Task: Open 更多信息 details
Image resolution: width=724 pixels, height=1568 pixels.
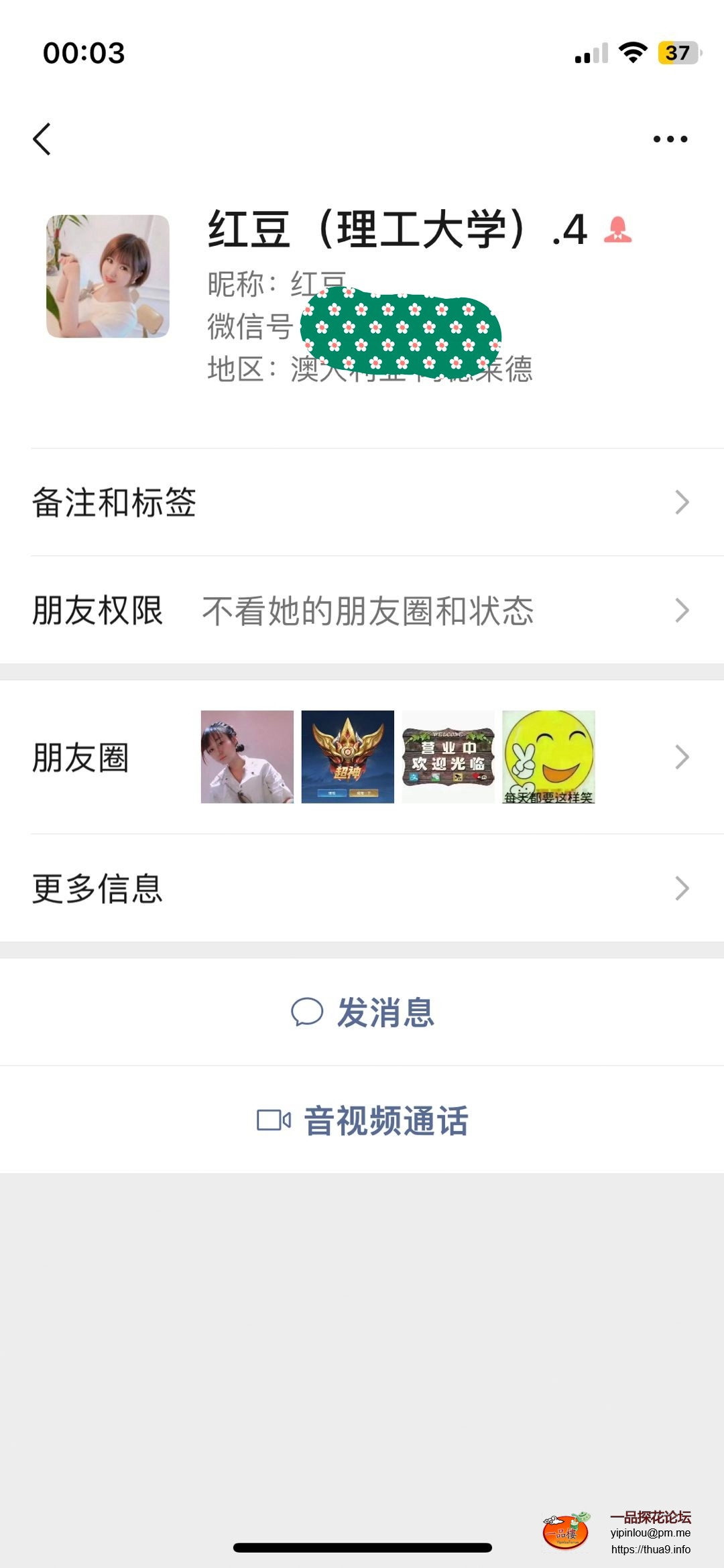Action: tap(362, 889)
